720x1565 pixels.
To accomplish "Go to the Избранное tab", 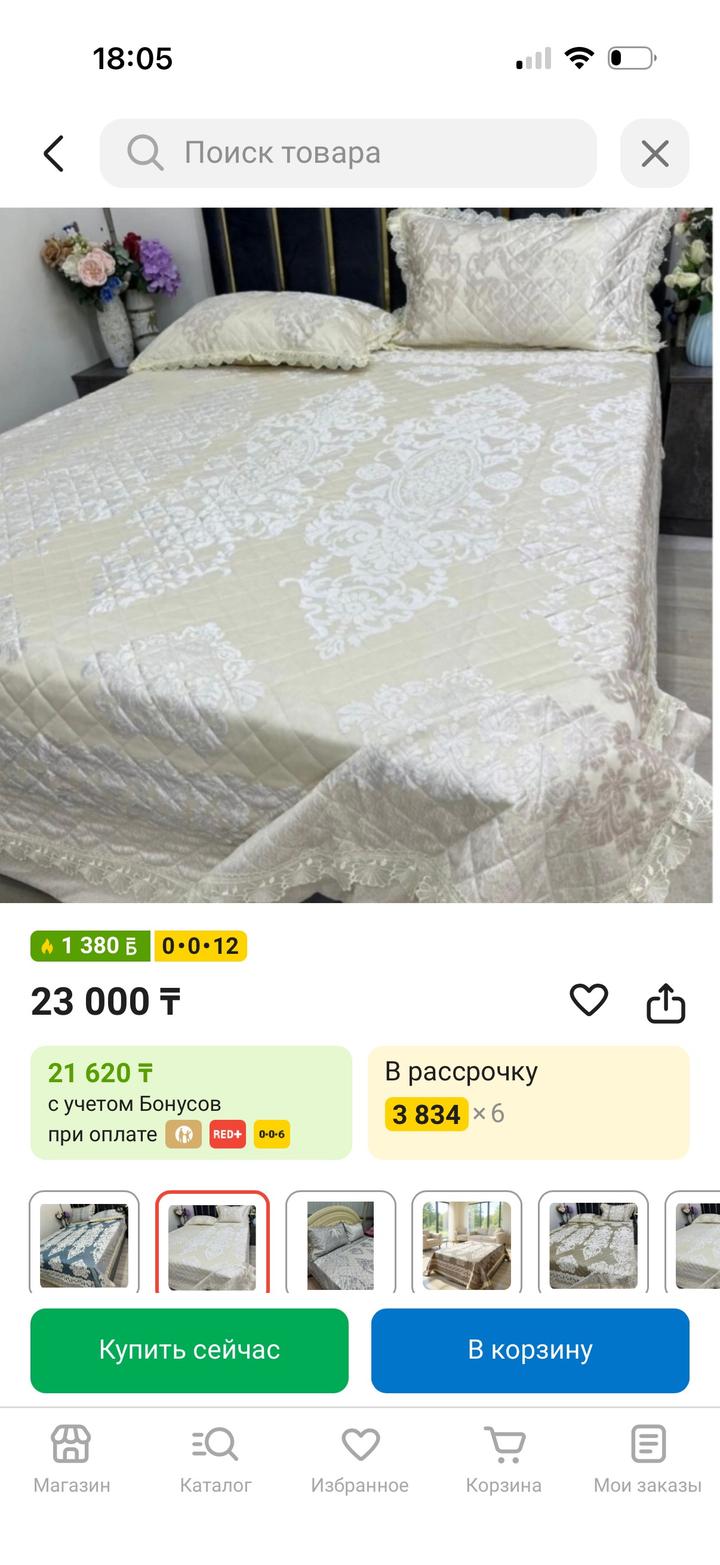I will tap(359, 1459).
